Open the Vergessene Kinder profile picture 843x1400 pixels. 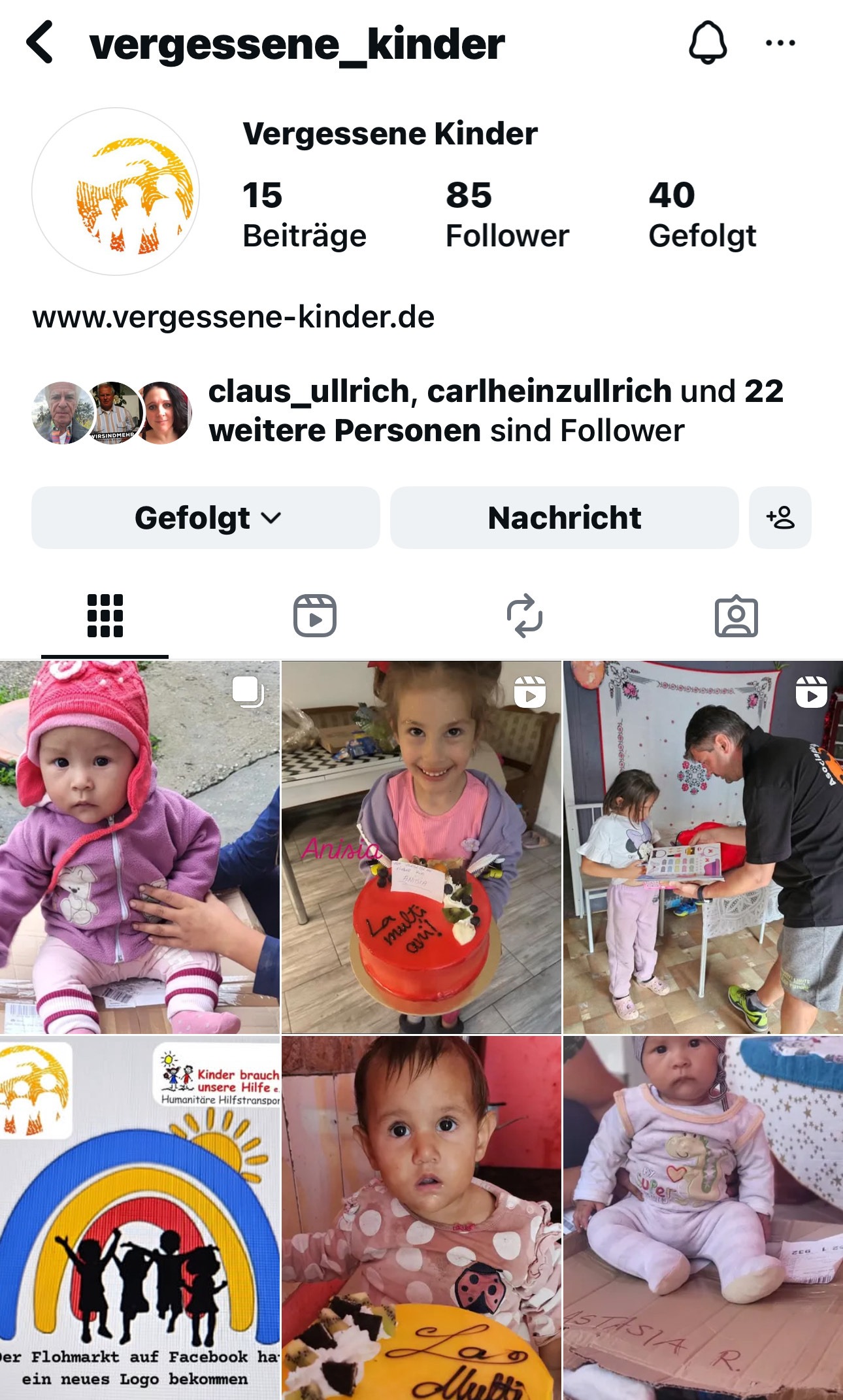116,192
